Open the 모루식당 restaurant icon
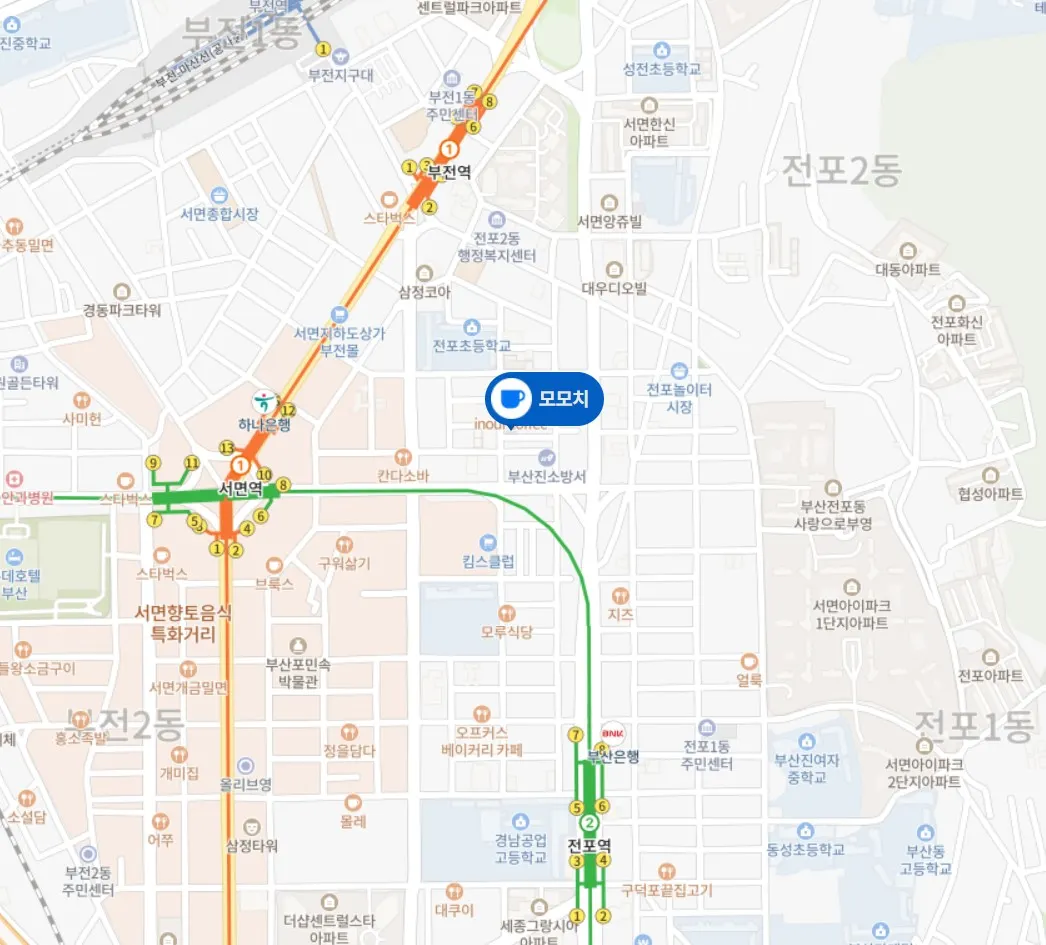Image resolution: width=1046 pixels, height=945 pixels. [507, 612]
